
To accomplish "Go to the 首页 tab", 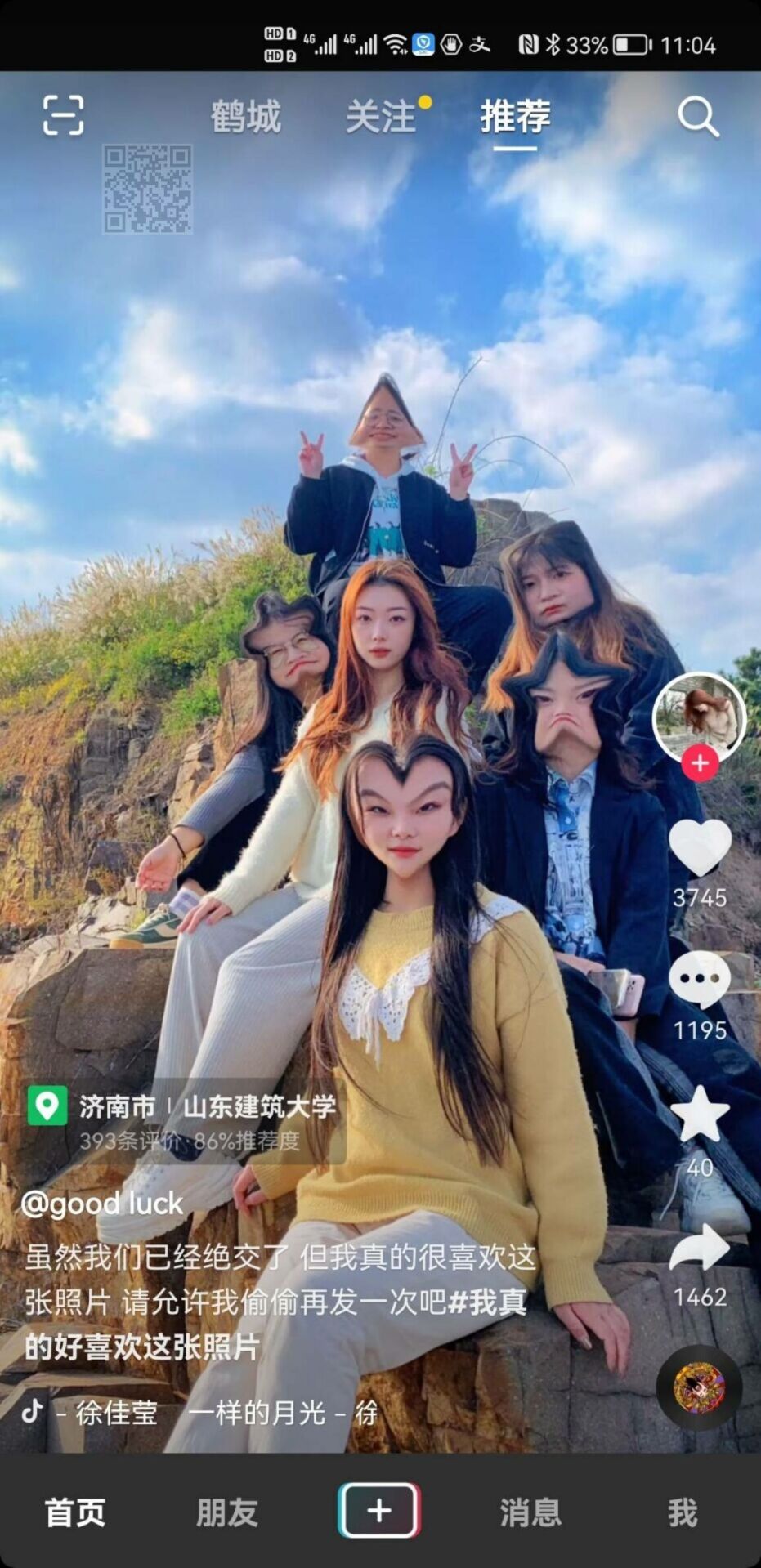I will (75, 1512).
